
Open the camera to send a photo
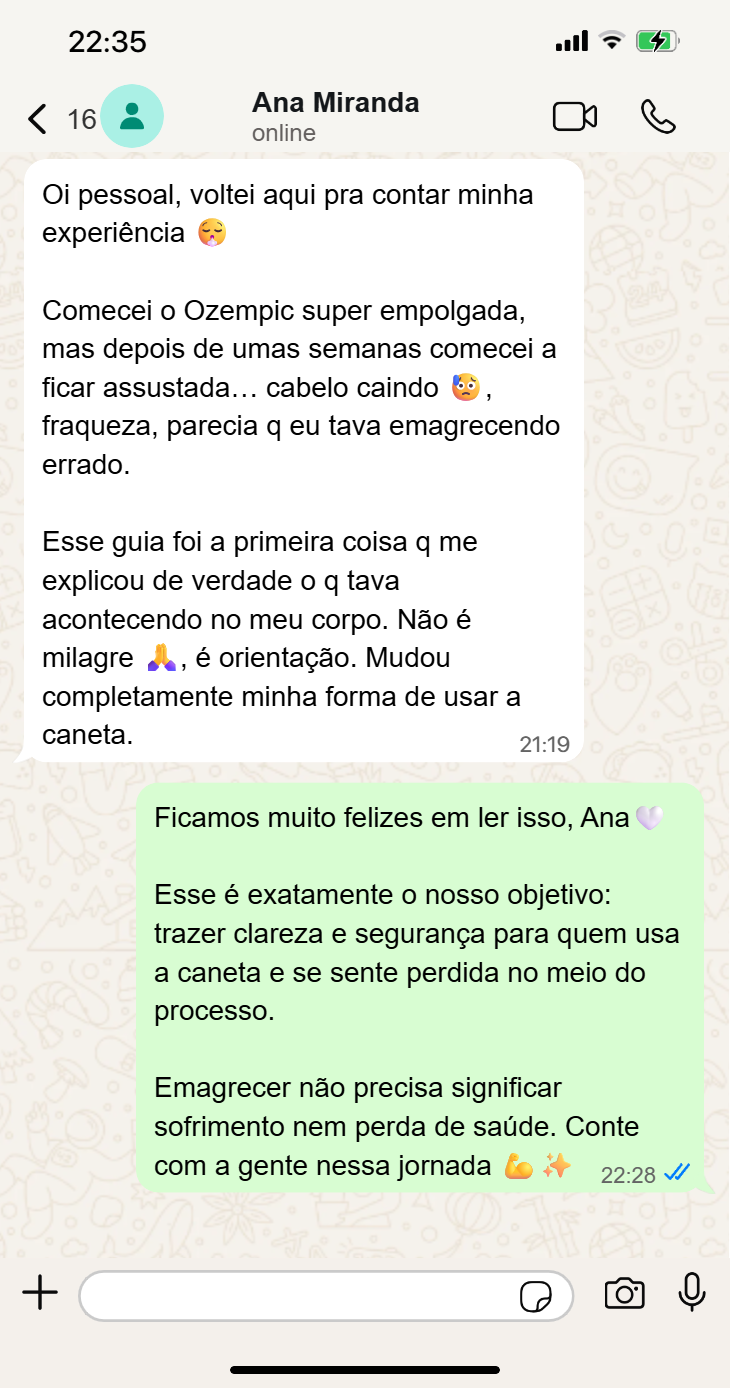pyautogui.click(x=624, y=1293)
